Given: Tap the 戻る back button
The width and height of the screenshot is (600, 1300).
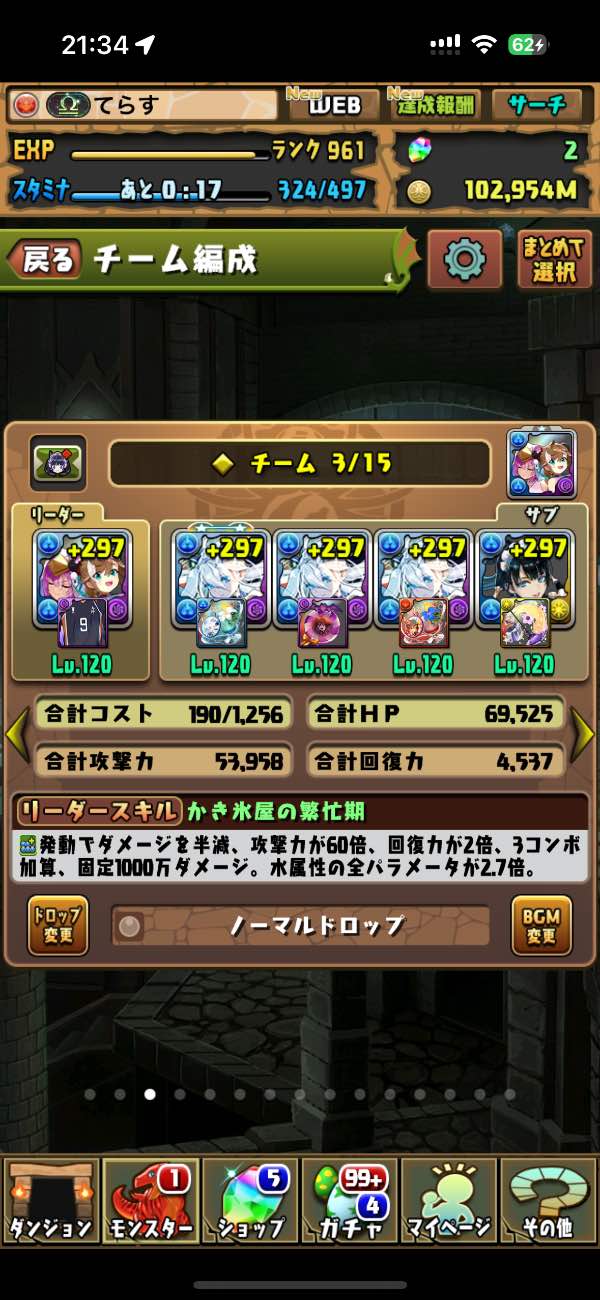Looking at the screenshot, I should 46,260.
